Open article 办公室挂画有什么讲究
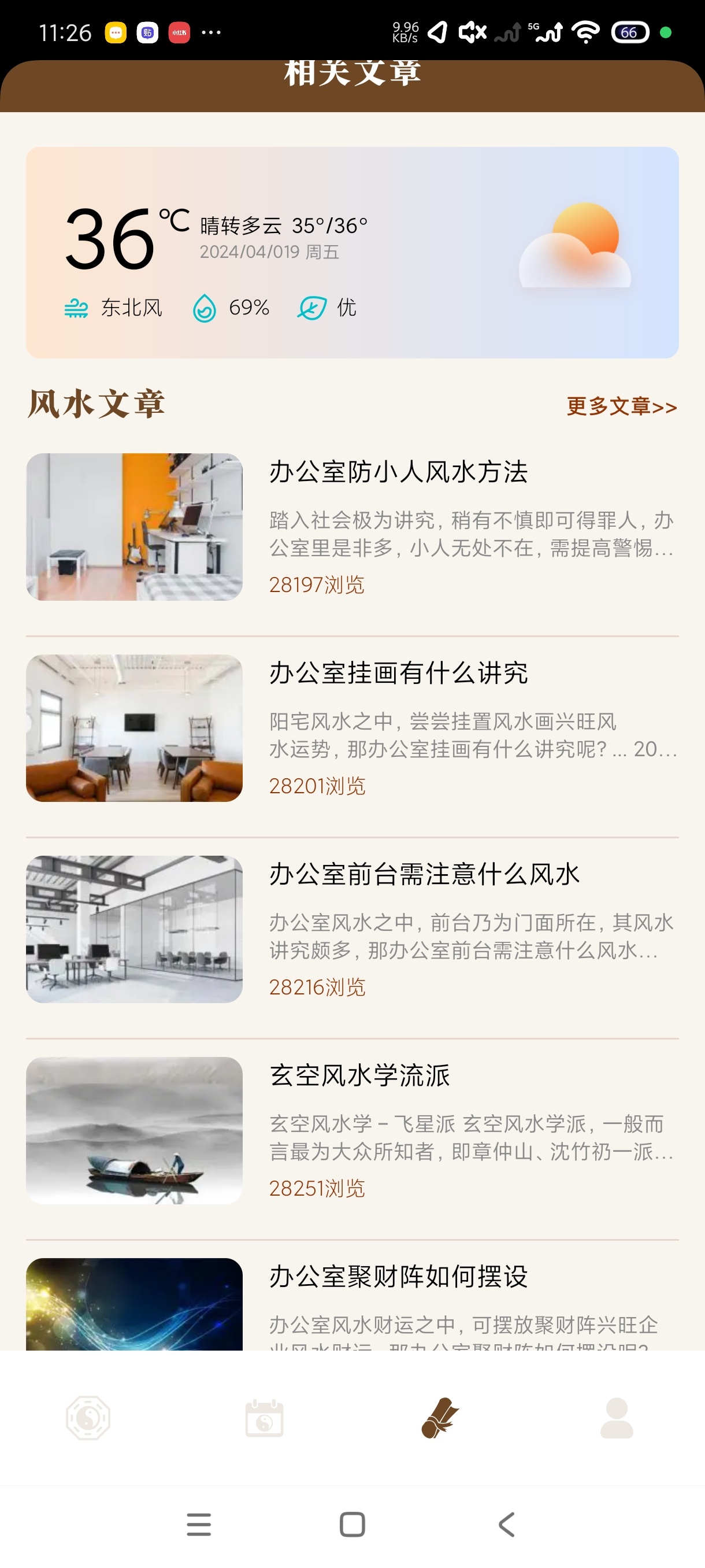This screenshot has height=1568, width=705. (x=352, y=728)
